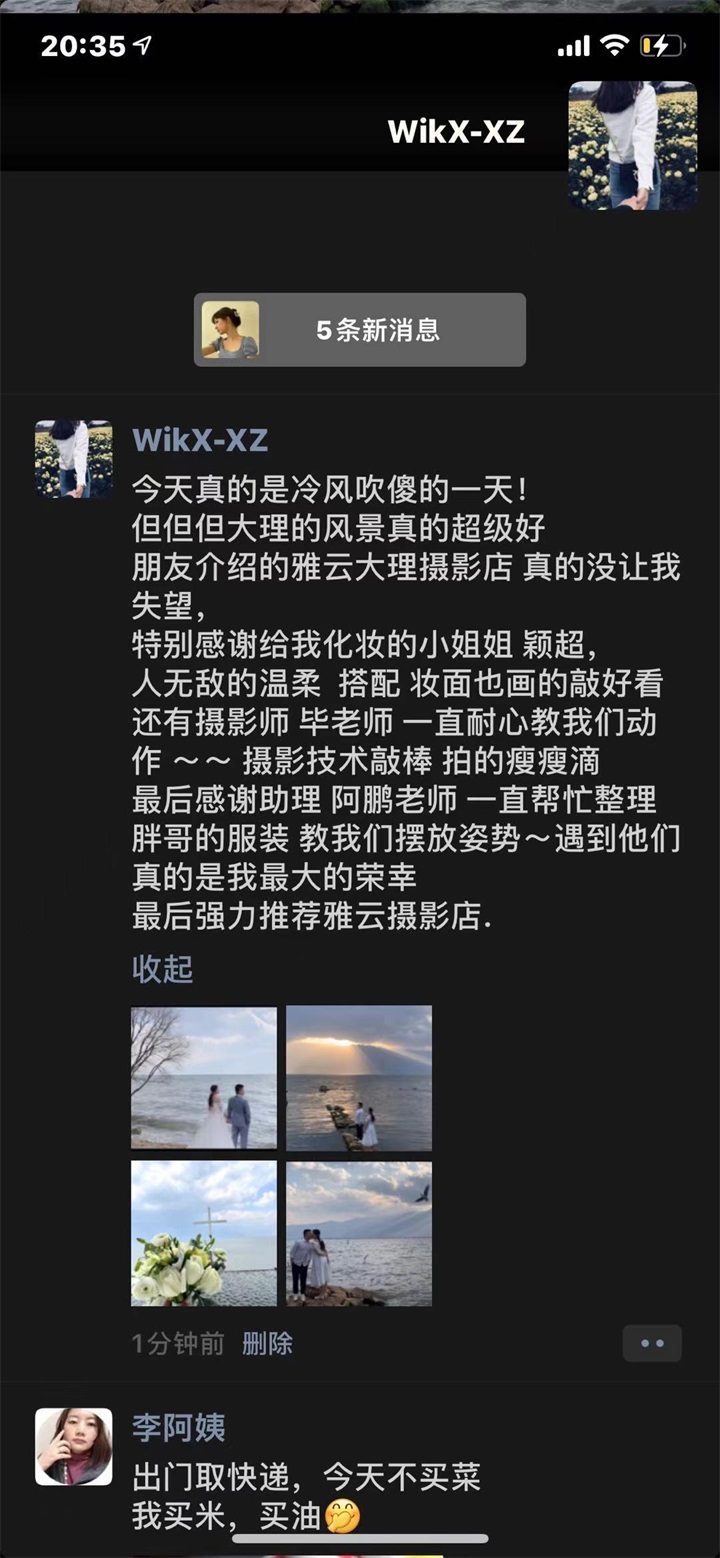Screen dimensions: 720x1558
Task: View the bare tree seaside wedding photo
Action: (x=204, y=1077)
